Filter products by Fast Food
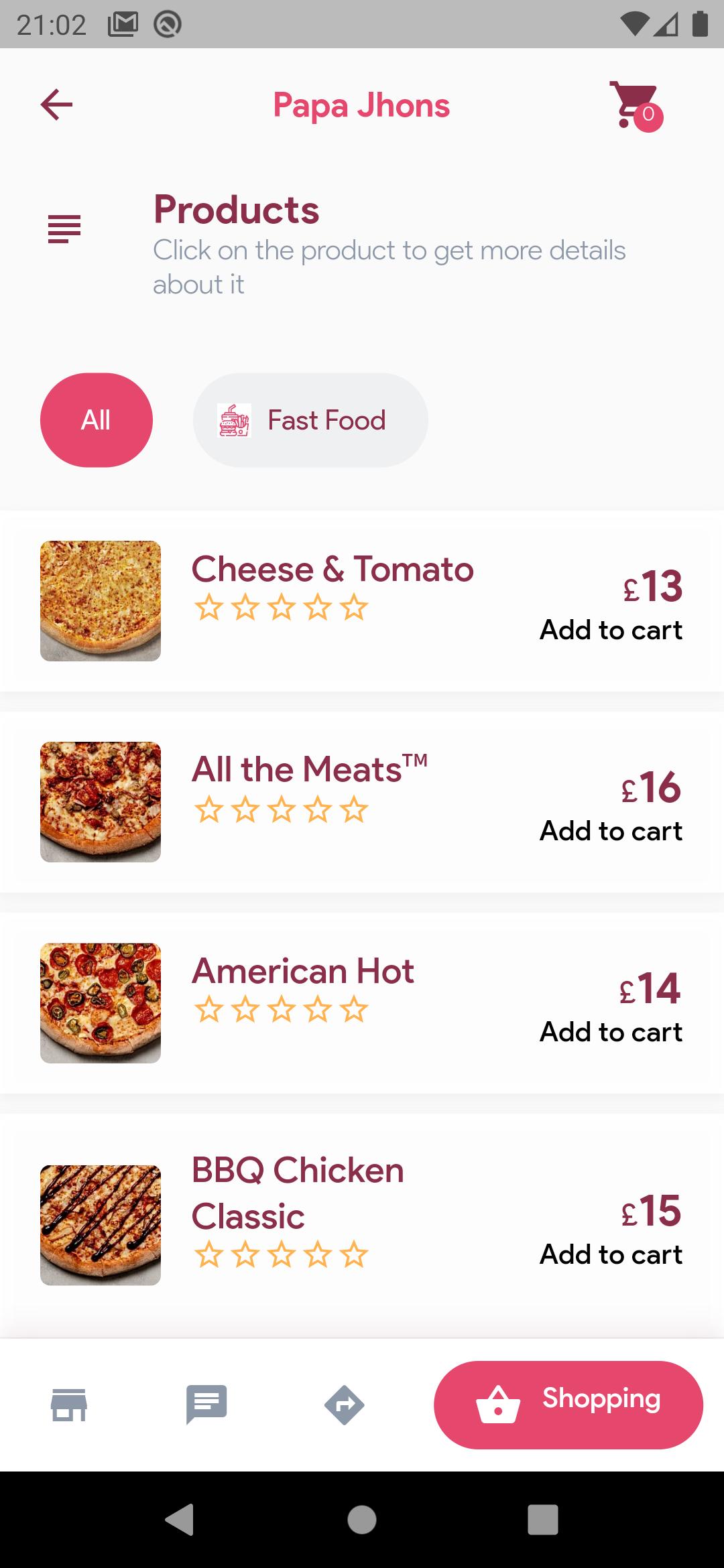 (310, 420)
